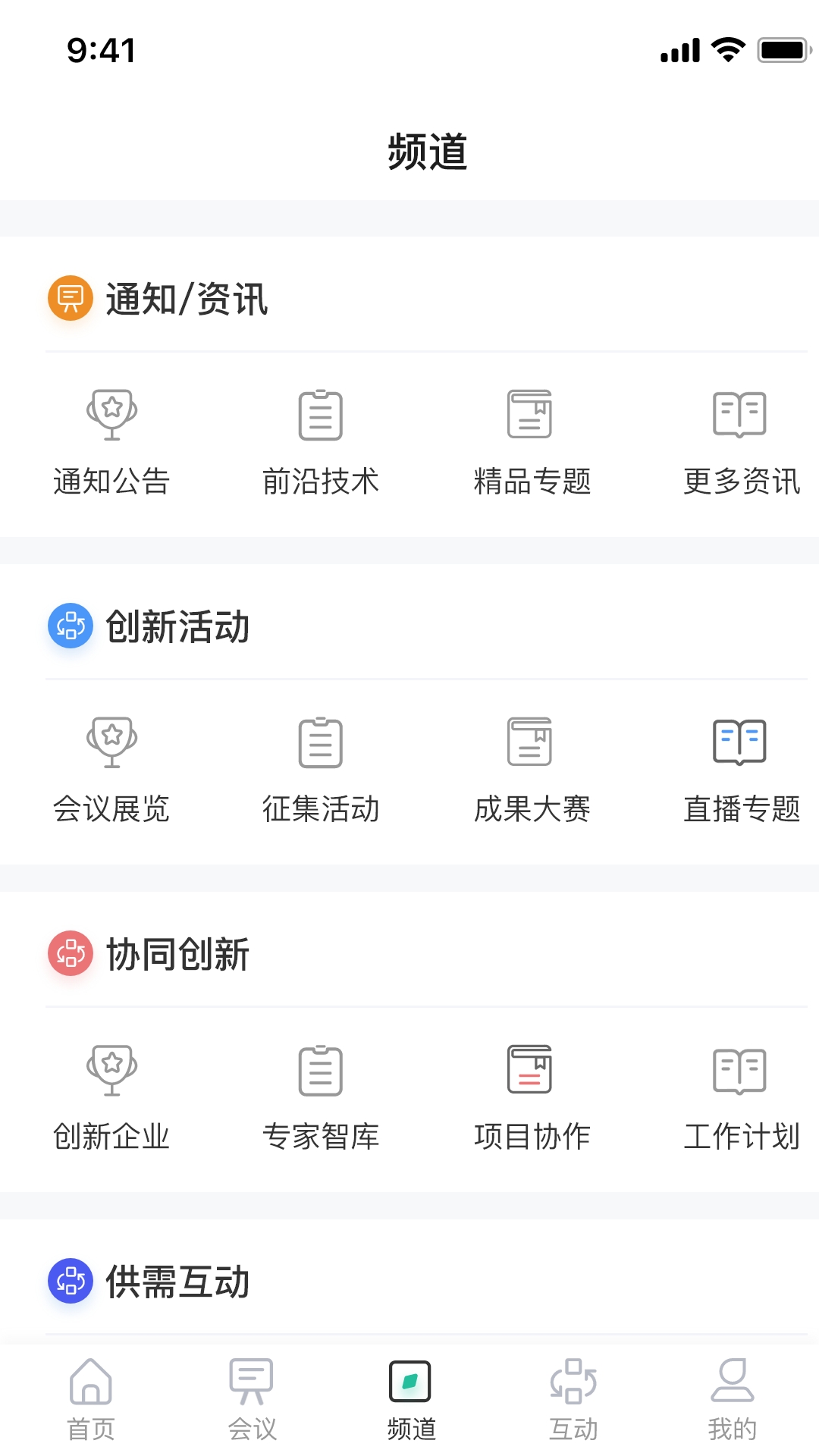Open 精品专题 bookmarked notebook icon
The width and height of the screenshot is (819, 1456).
(x=531, y=416)
